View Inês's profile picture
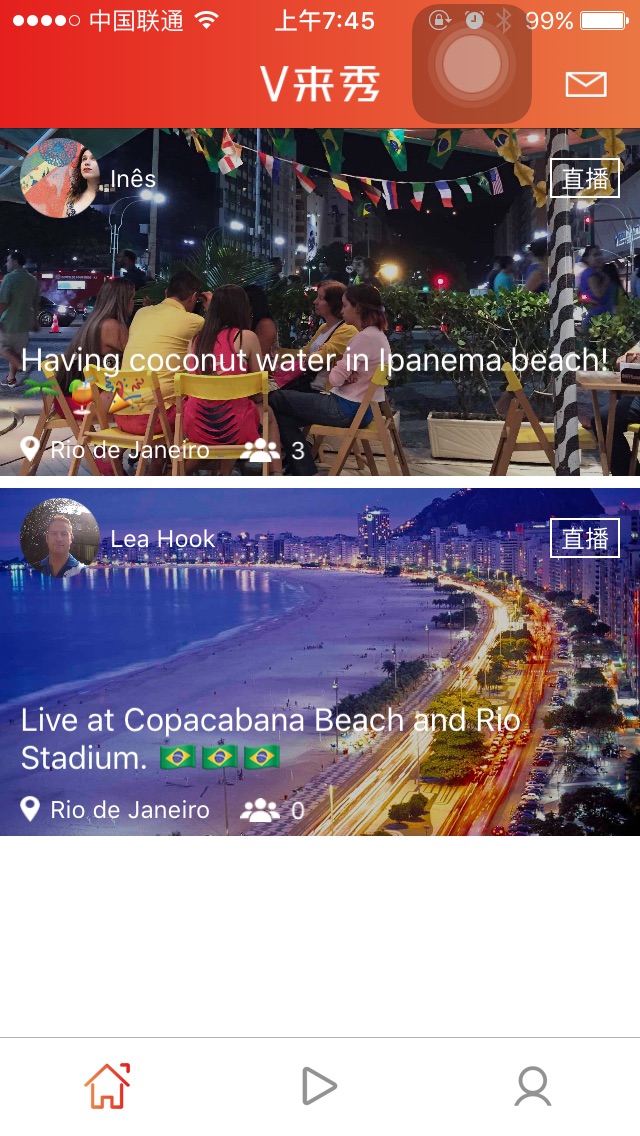The width and height of the screenshot is (640, 1136). [60, 178]
